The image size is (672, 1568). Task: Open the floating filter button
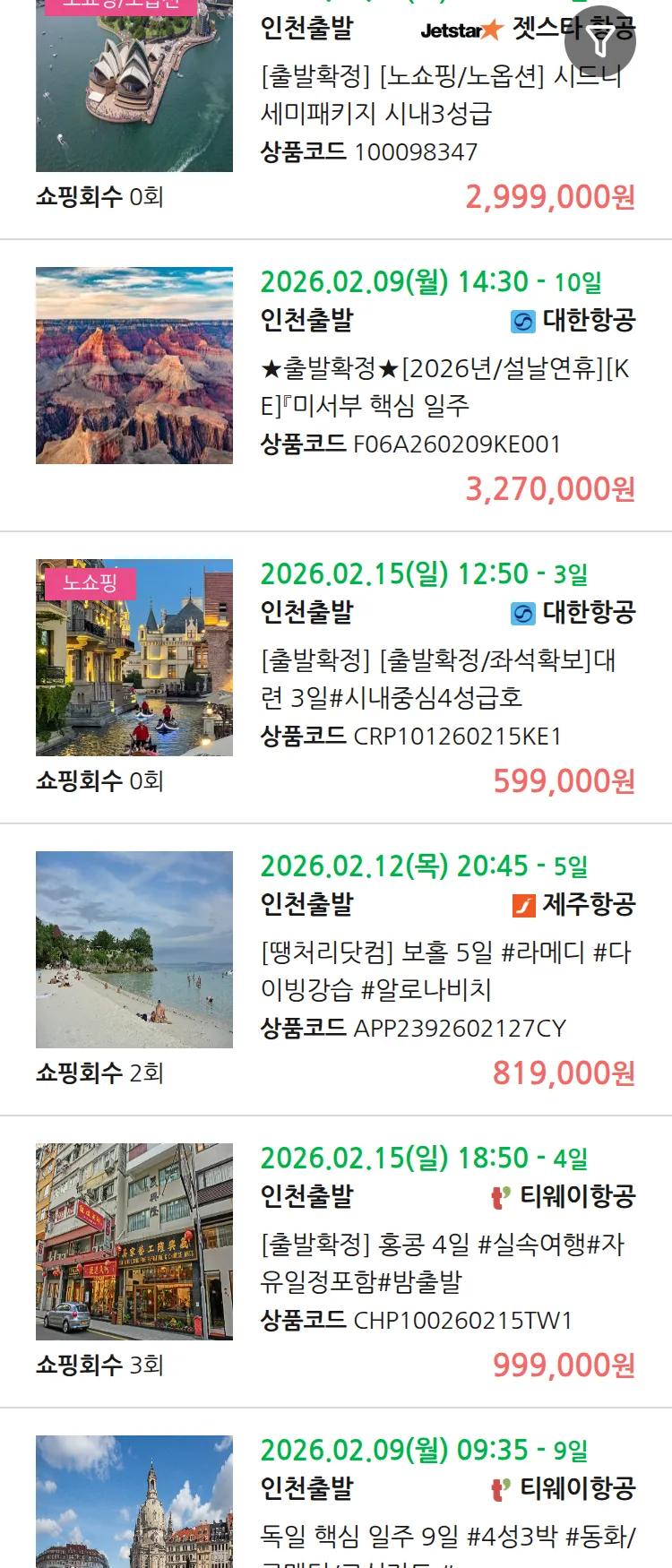point(600,41)
